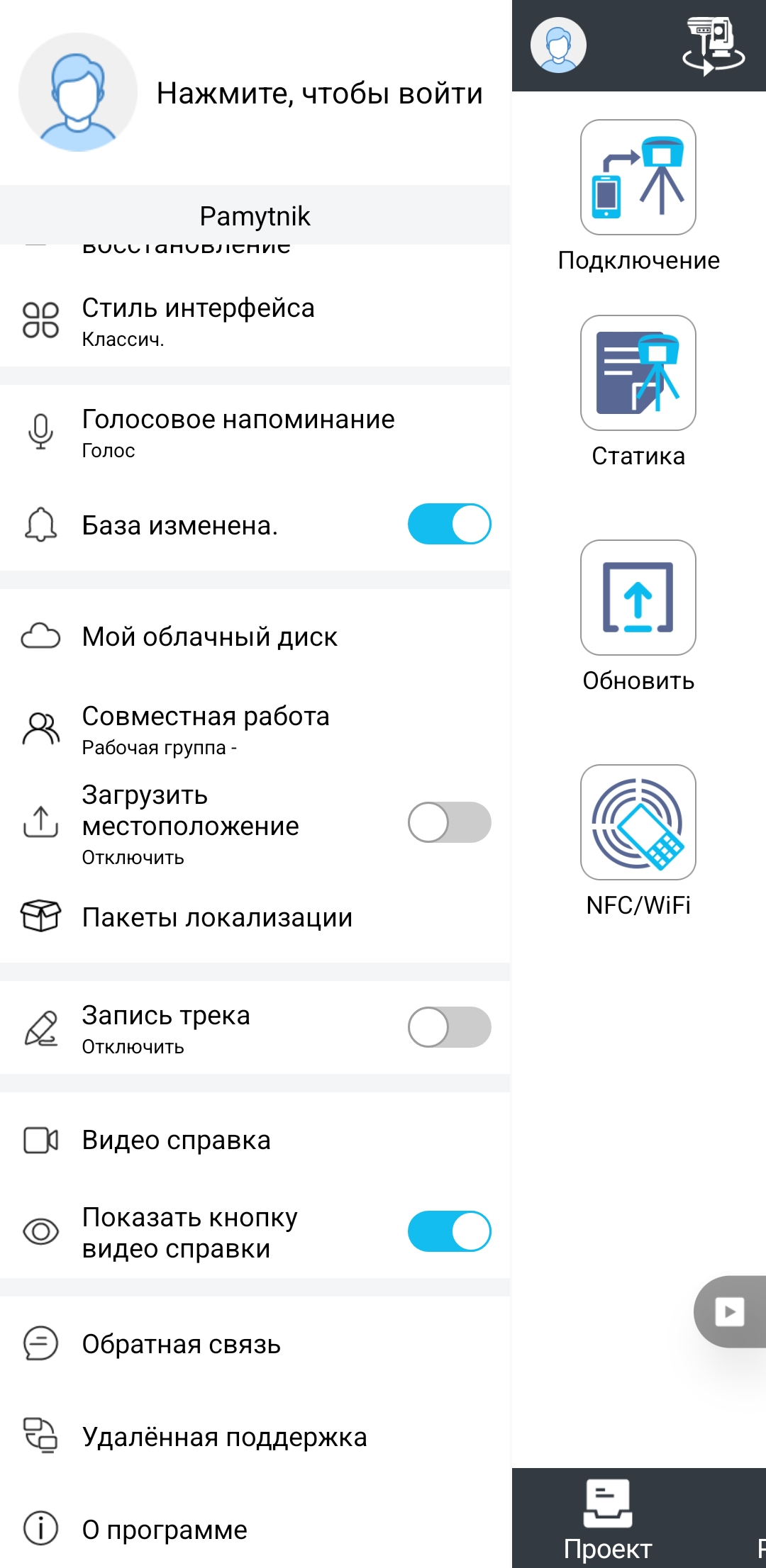Enable Загрузить местоположение toggle
The width and height of the screenshot is (766, 1568).
[449, 822]
